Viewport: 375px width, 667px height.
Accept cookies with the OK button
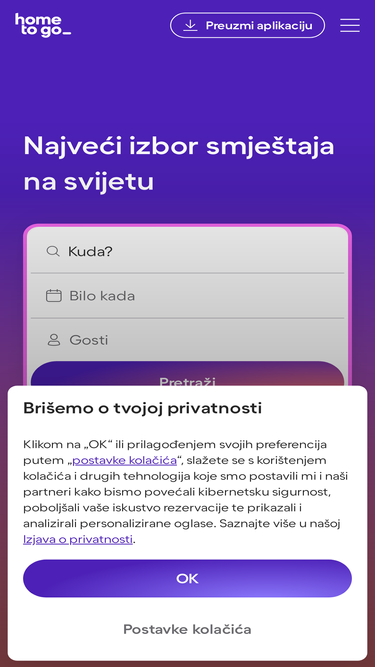coord(188,579)
